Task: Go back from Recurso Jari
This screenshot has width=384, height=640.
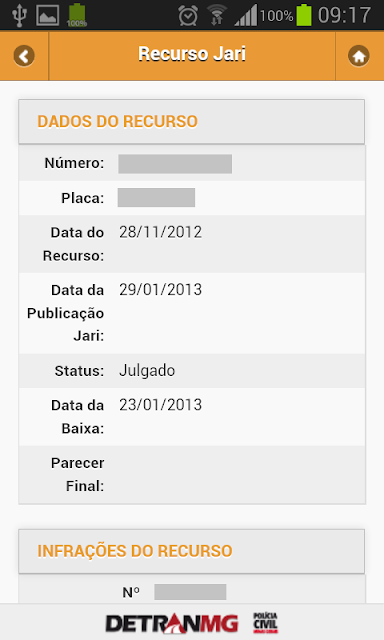Action: 24,56
